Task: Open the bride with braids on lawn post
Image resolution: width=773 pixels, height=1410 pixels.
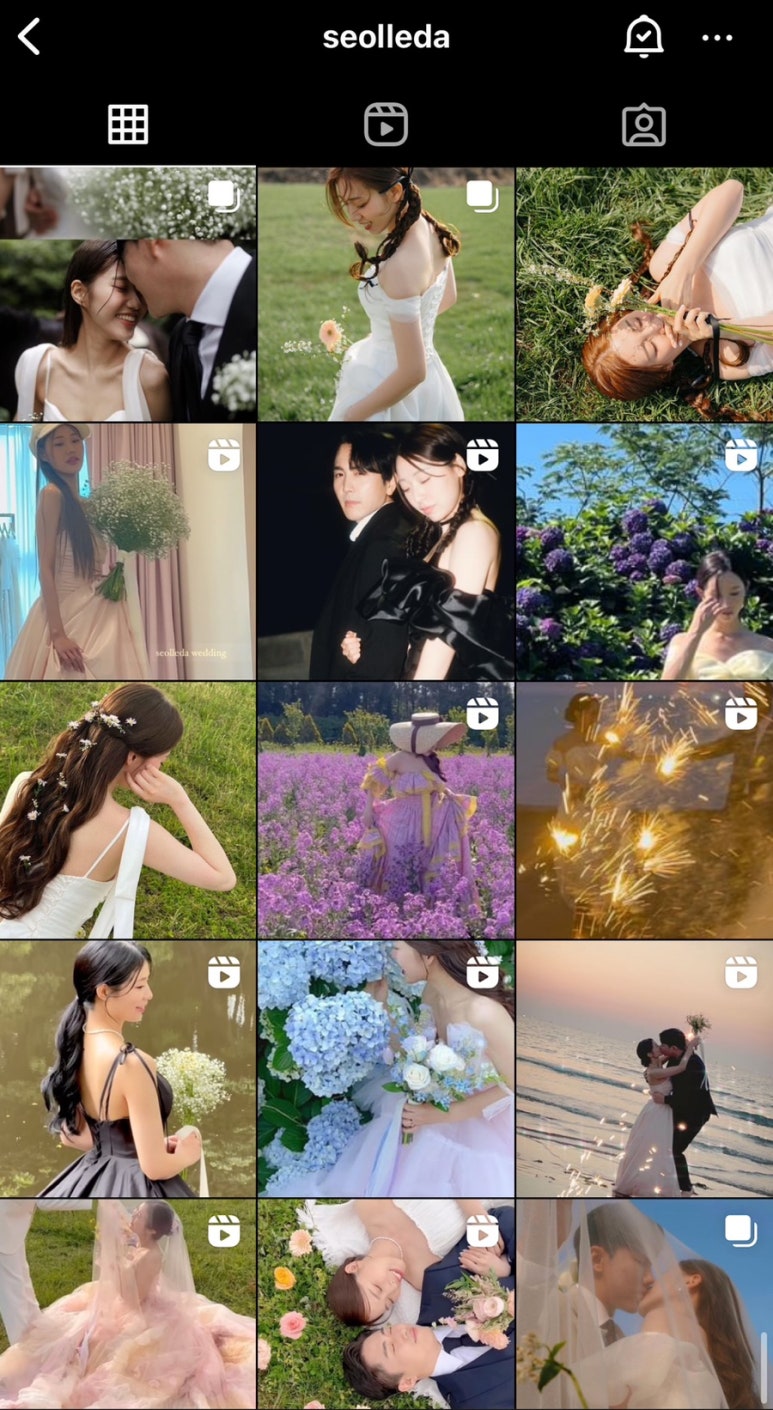Action: 386,293
